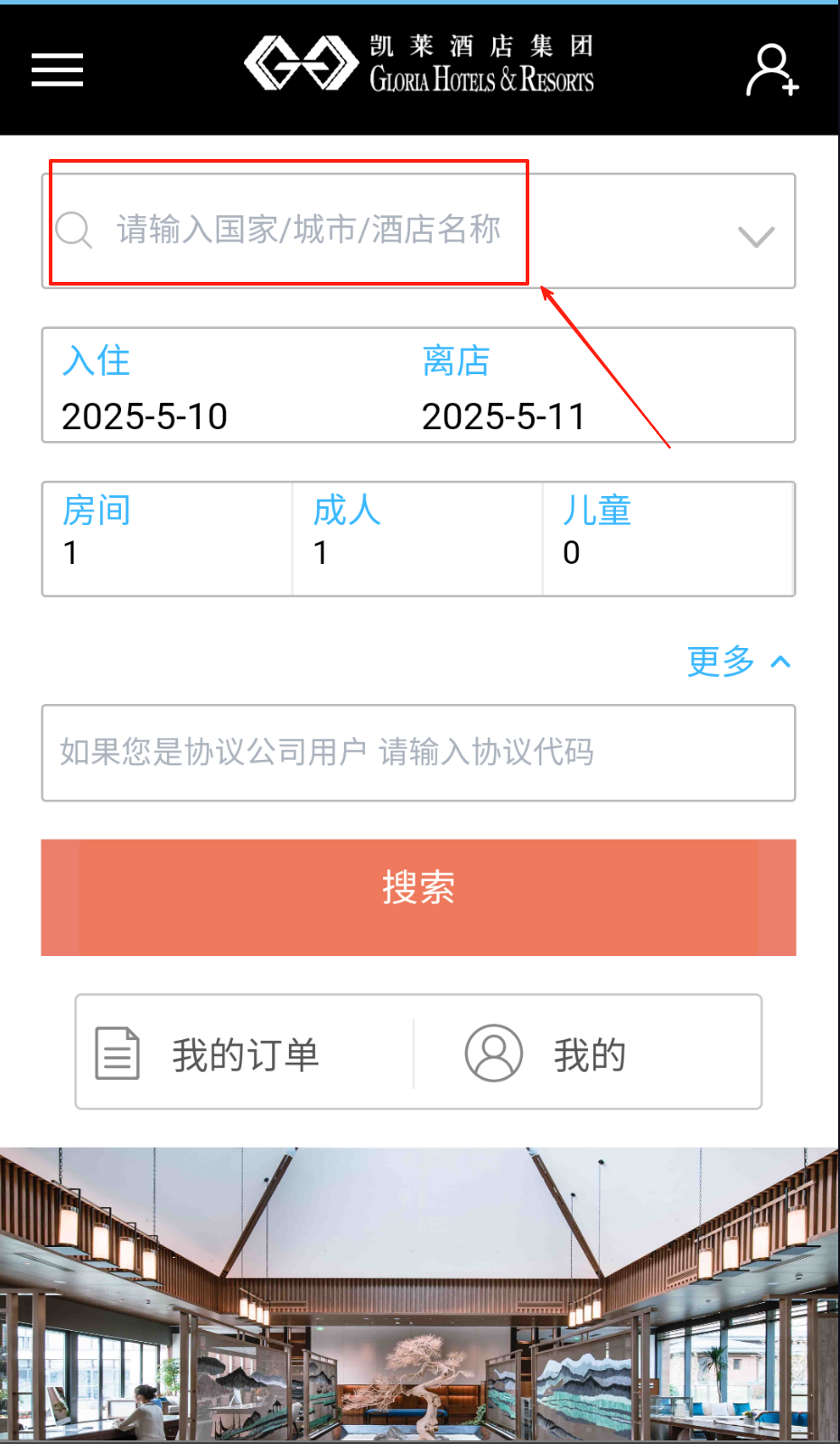The width and height of the screenshot is (840, 1444).
Task: Tap the country/city/hotel name search field
Action: [307, 230]
